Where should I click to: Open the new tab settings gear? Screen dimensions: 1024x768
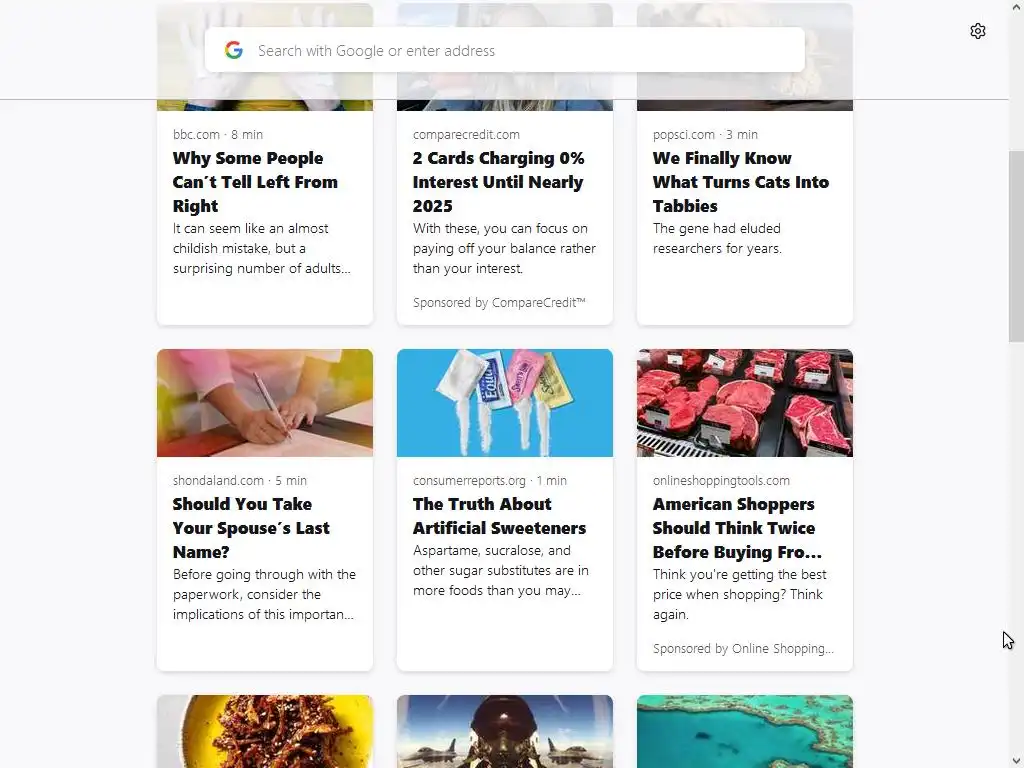pos(978,31)
